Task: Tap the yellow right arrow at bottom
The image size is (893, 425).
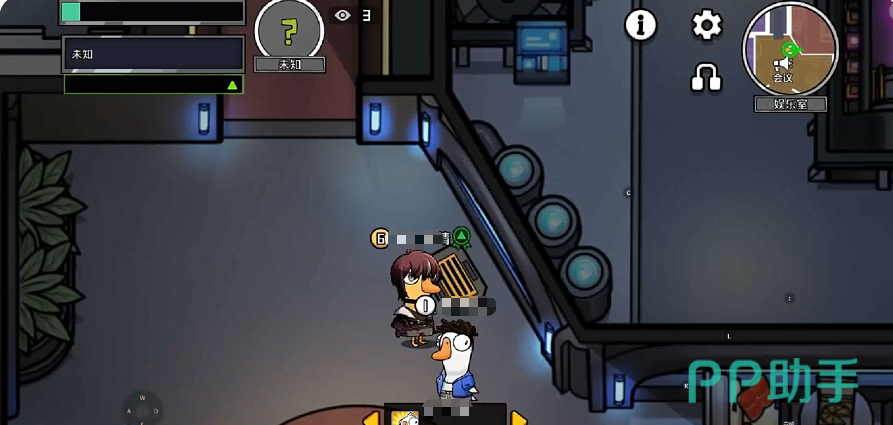Action: (518, 417)
